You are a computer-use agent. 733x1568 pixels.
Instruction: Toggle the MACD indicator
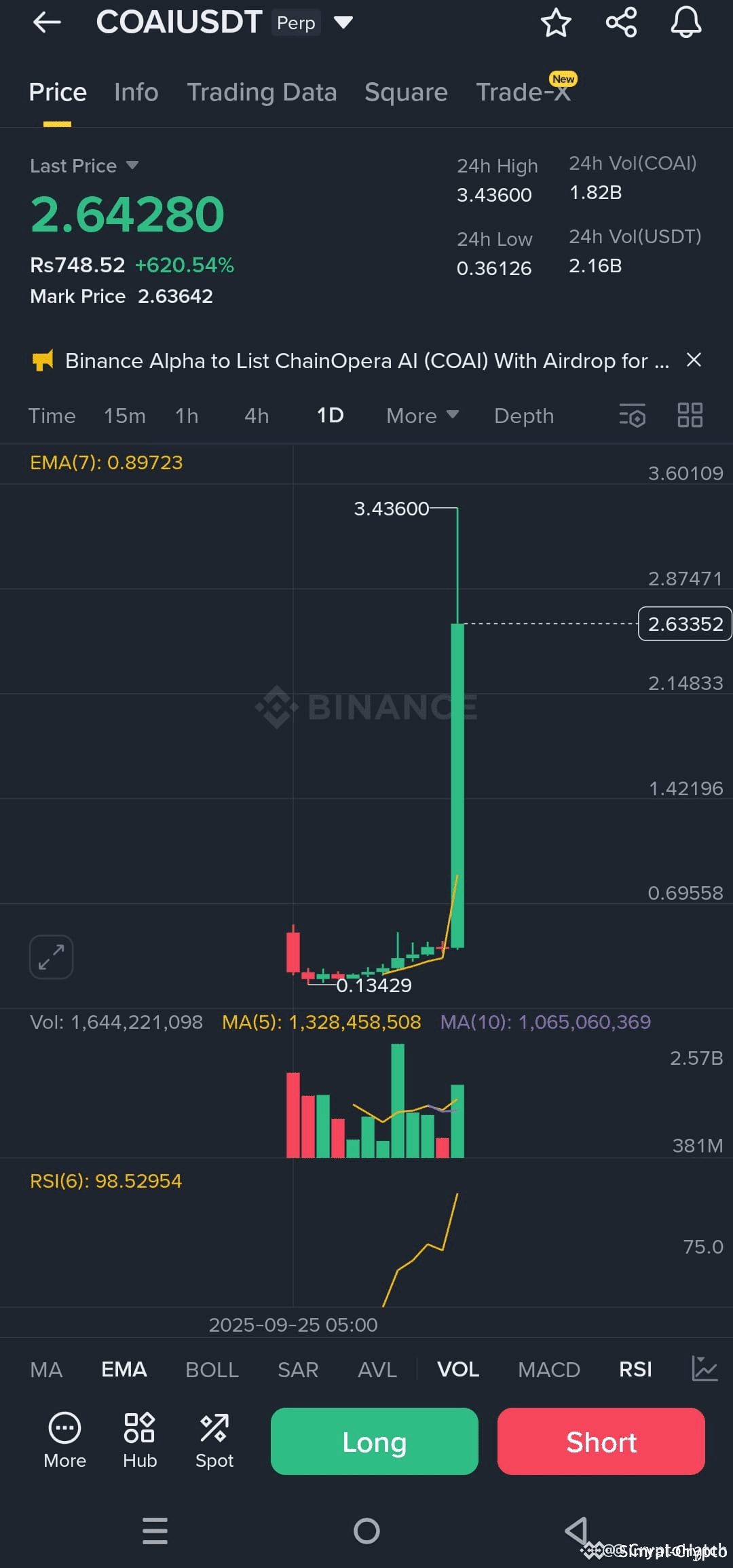(x=548, y=1370)
